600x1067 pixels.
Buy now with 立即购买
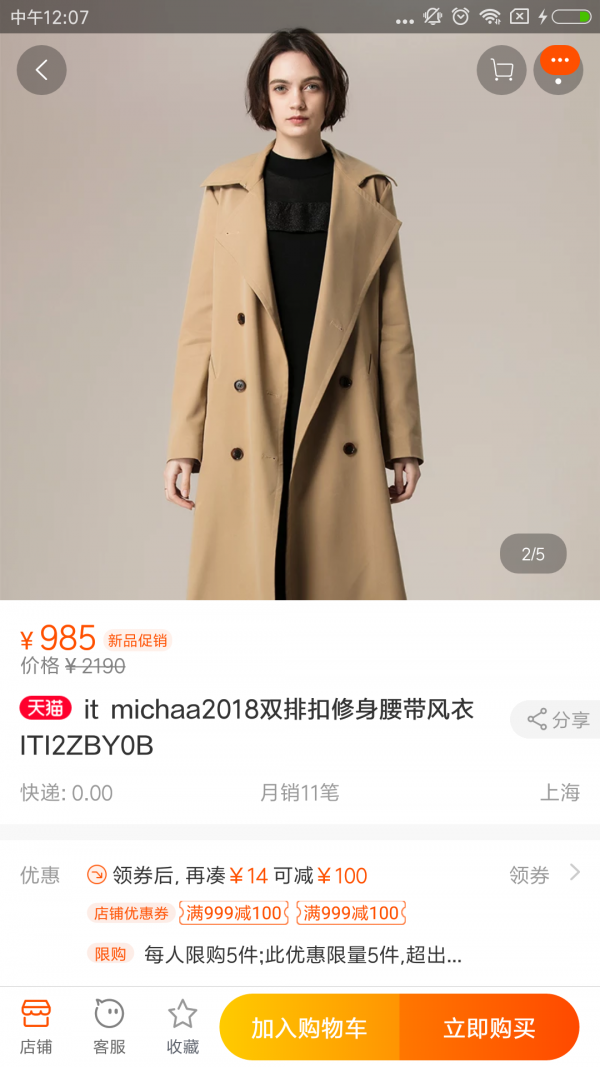tap(489, 1027)
